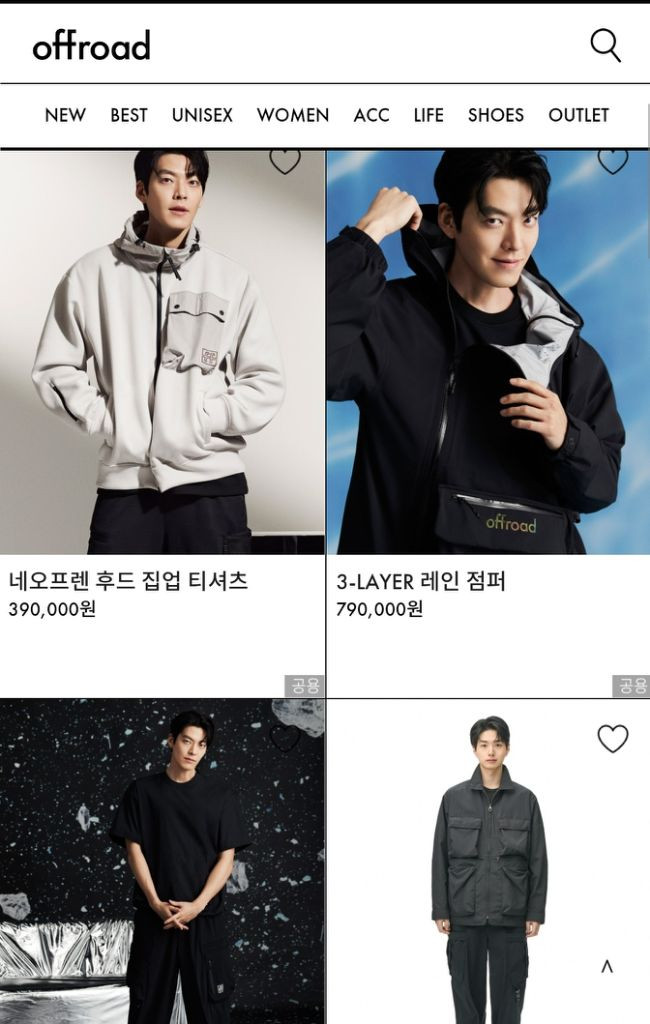
Task: Like the 3-LAYER 레인 점퍼 product
Action: click(612, 161)
